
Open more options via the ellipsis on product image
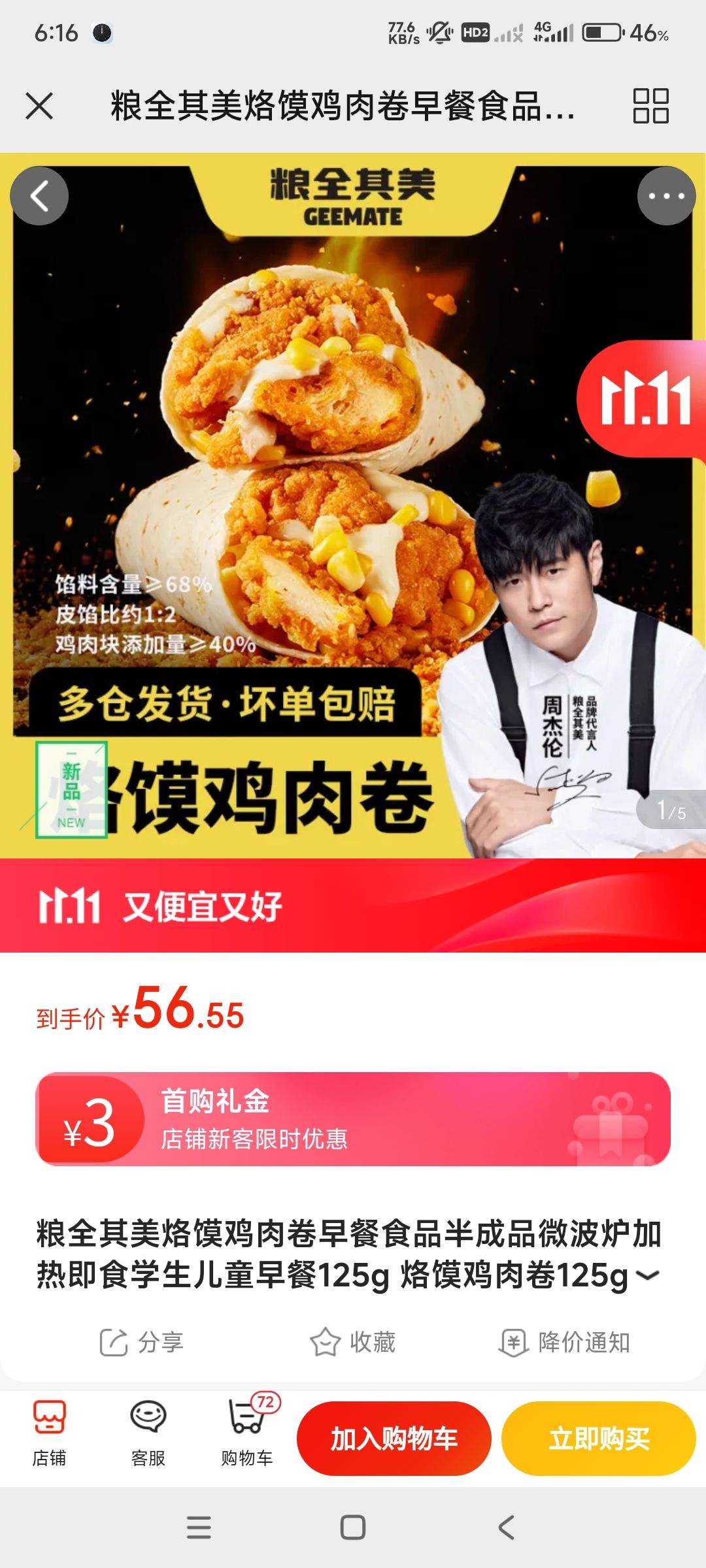665,196
